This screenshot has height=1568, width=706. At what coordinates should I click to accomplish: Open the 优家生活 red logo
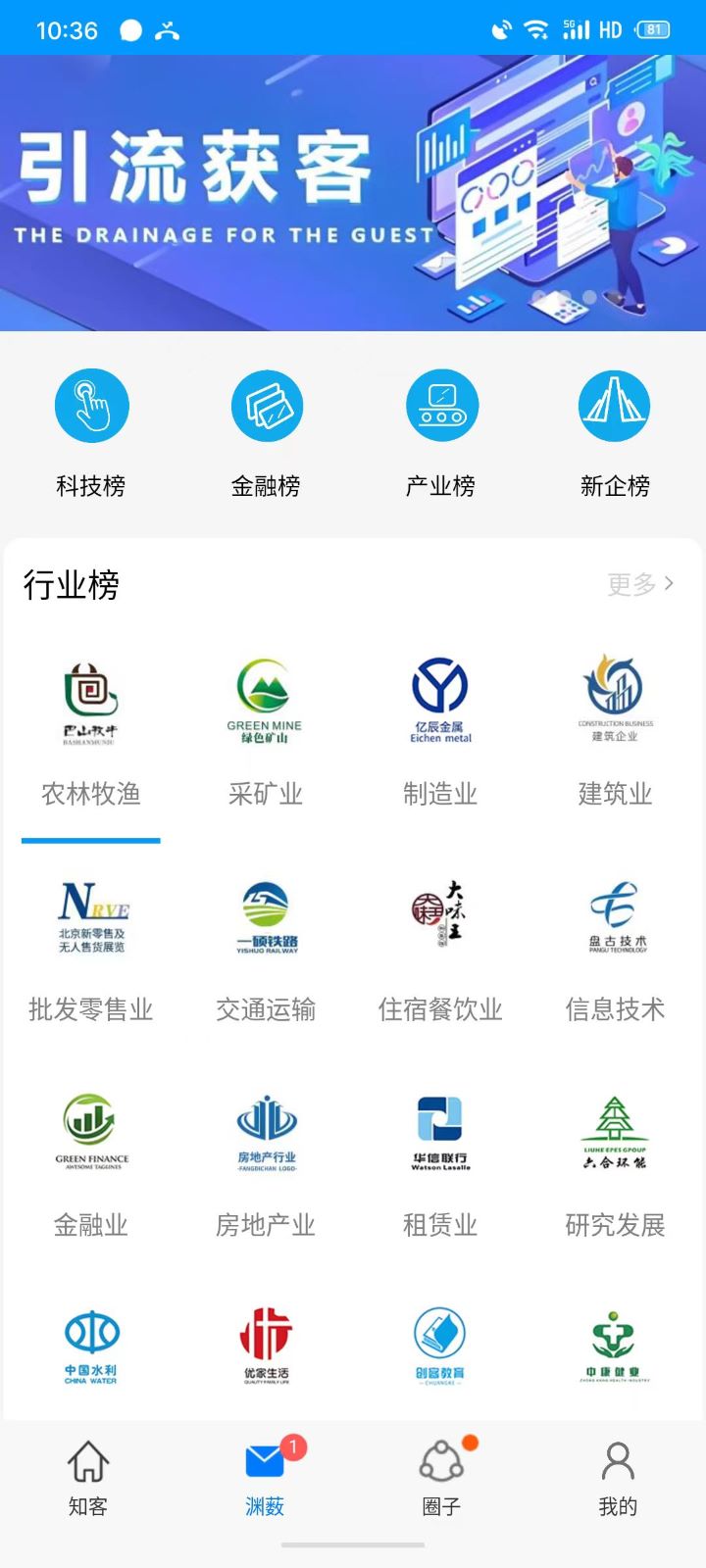(x=265, y=1343)
